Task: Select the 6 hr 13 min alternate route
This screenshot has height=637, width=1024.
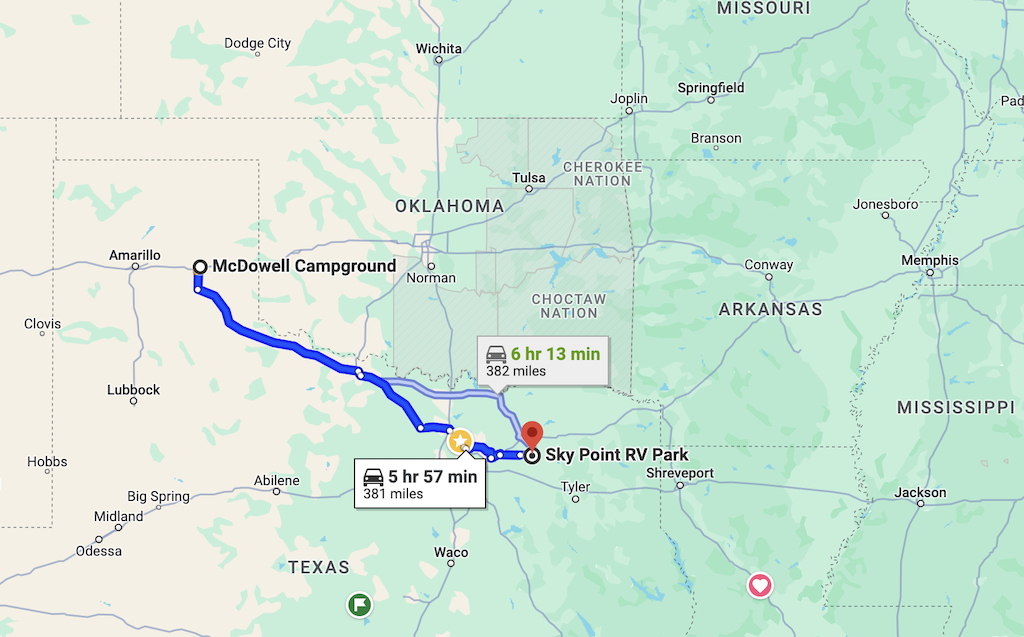Action: (544, 361)
